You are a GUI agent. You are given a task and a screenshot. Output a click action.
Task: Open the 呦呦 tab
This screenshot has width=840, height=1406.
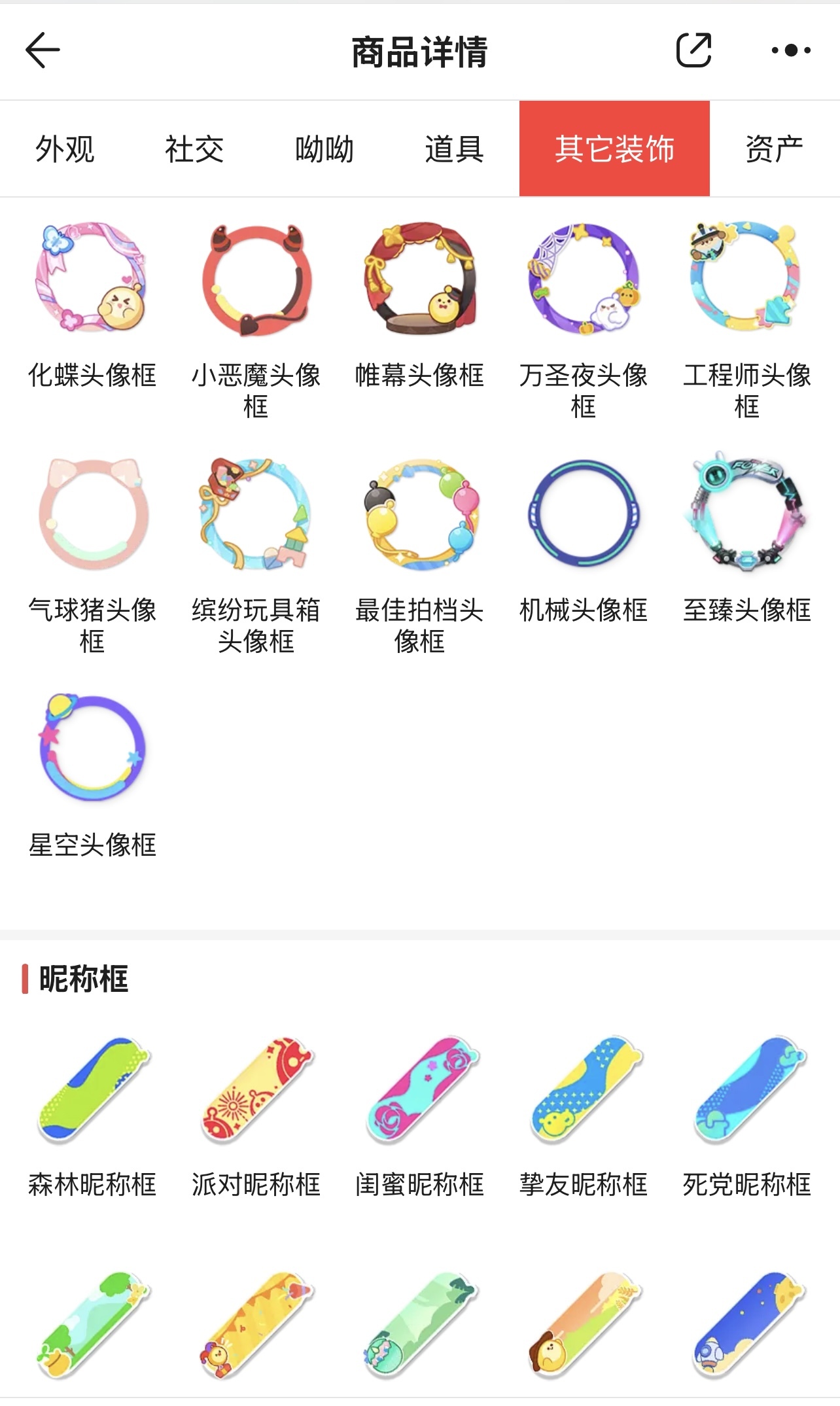[x=324, y=149]
